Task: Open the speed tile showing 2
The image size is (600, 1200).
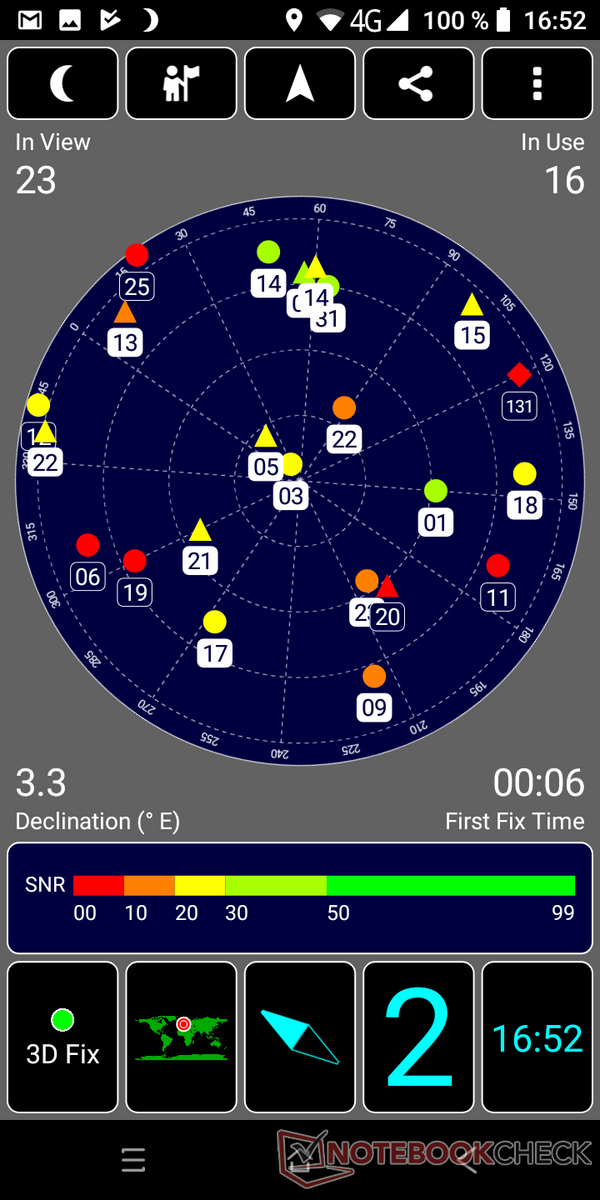Action: click(x=418, y=1037)
